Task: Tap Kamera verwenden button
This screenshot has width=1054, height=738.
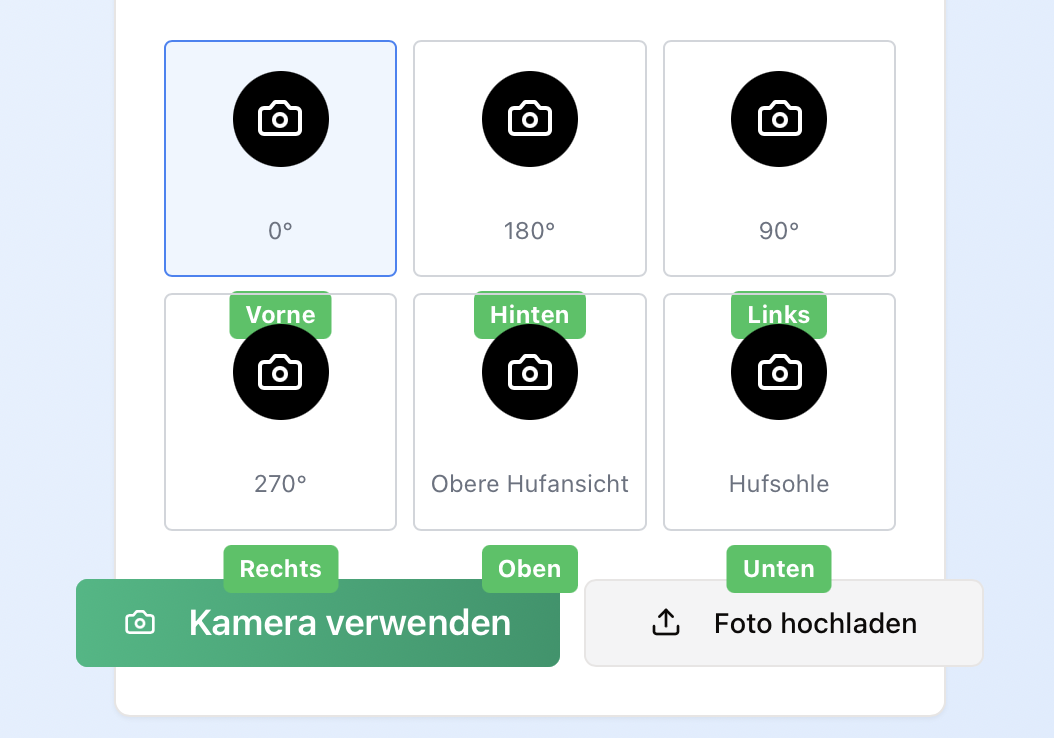Action: (x=318, y=623)
